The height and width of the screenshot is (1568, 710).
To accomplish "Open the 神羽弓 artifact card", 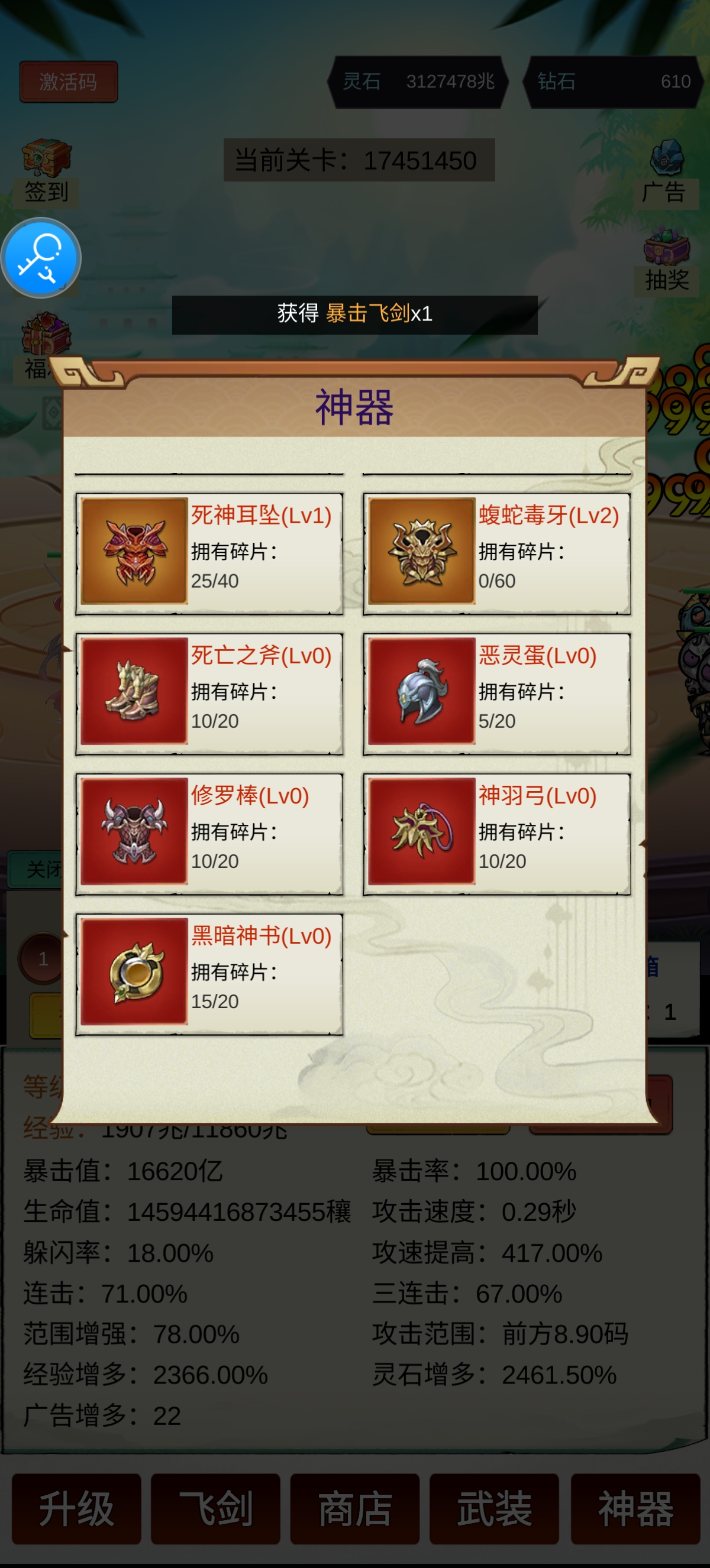I will [496, 832].
